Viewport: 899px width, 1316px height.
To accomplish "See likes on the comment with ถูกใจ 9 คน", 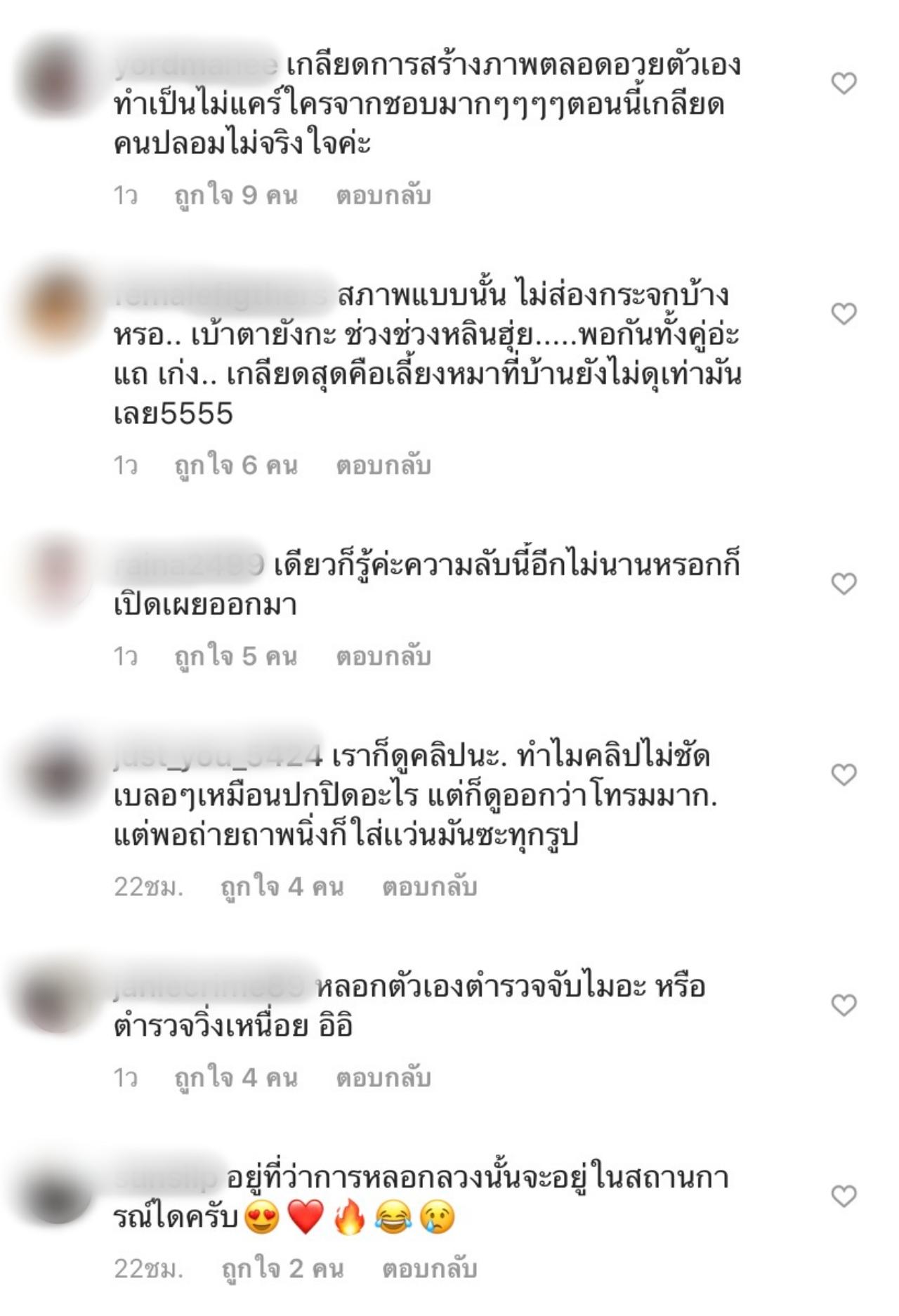I will click(236, 196).
